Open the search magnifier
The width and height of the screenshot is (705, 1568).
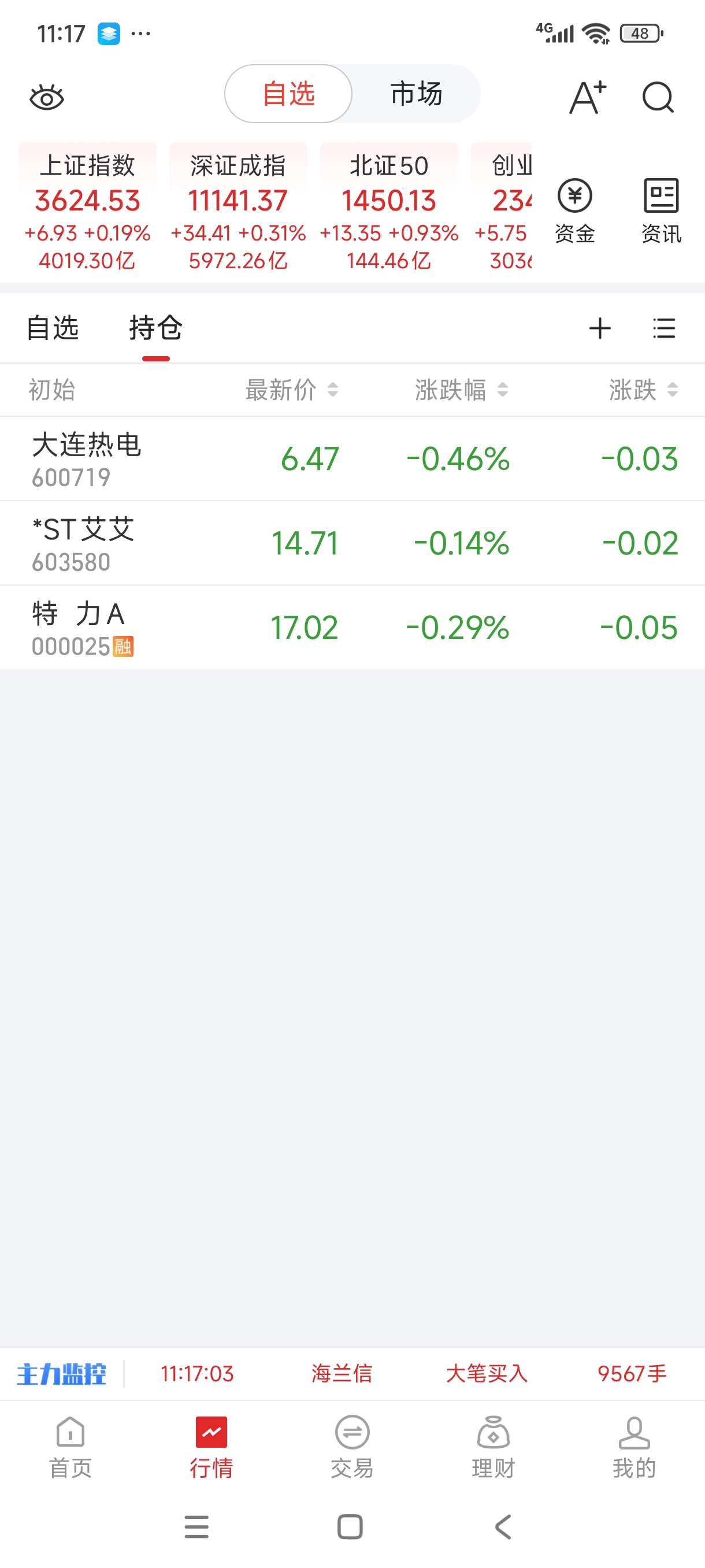point(658,97)
